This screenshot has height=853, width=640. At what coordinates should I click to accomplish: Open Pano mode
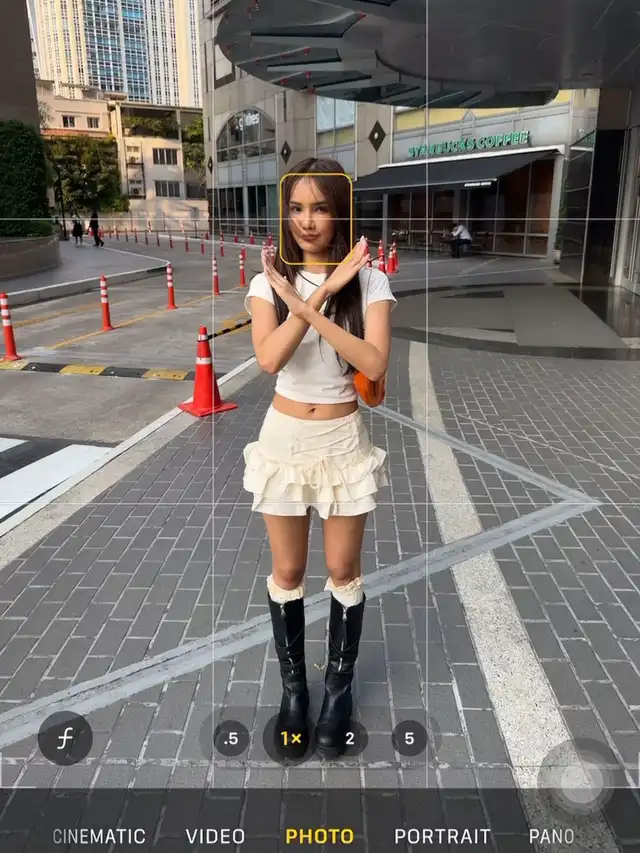[551, 836]
